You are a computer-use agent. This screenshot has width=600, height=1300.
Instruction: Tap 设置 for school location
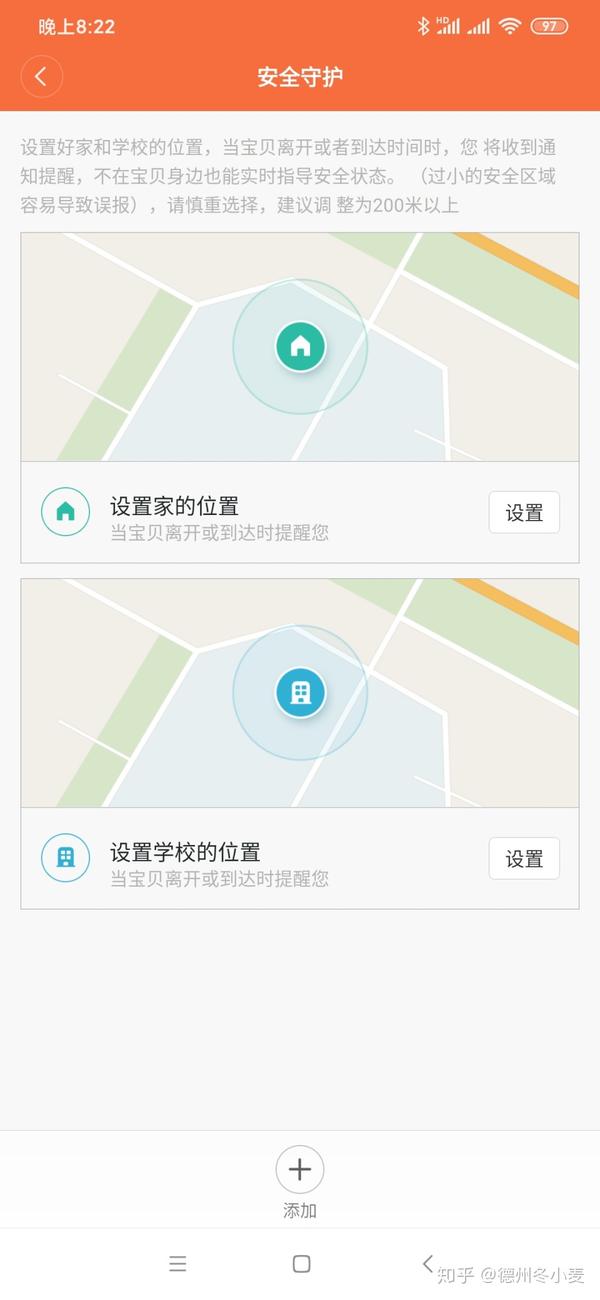(x=524, y=859)
